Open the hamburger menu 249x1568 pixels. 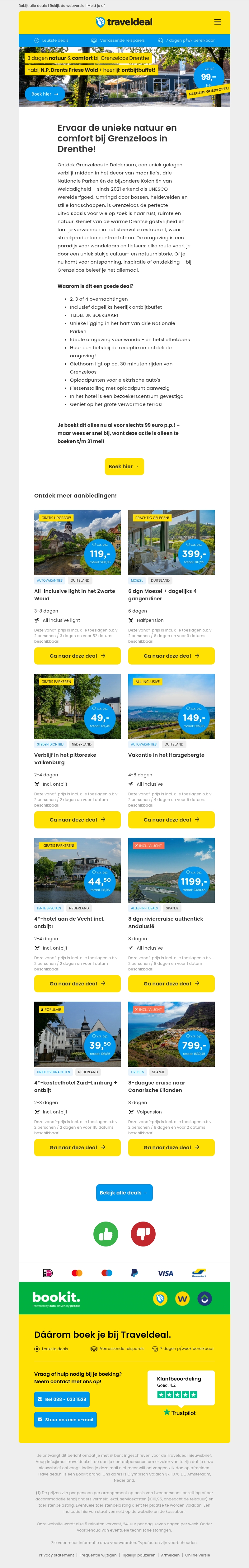pos(217,22)
